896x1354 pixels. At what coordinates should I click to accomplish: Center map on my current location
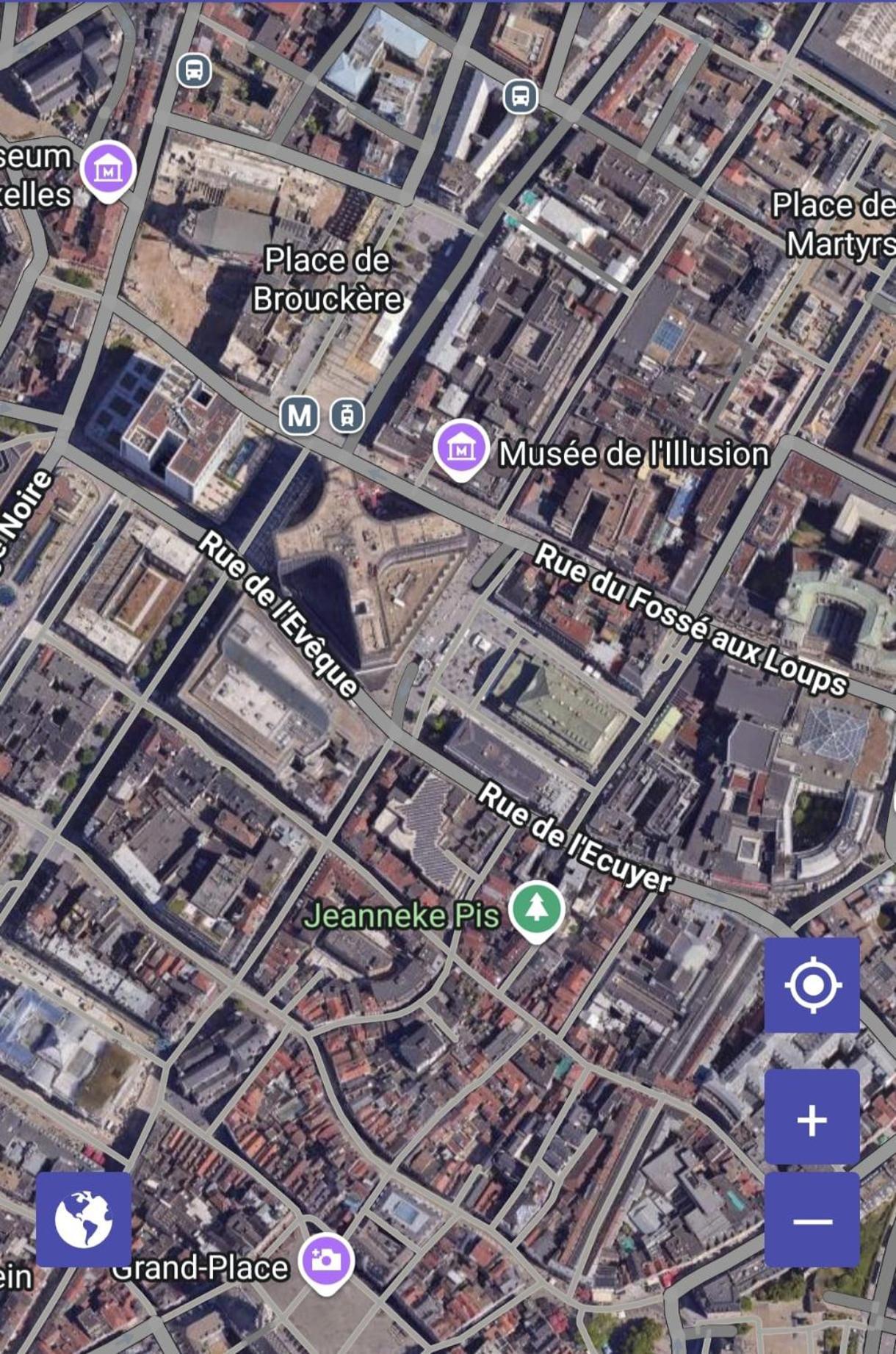coord(812,984)
